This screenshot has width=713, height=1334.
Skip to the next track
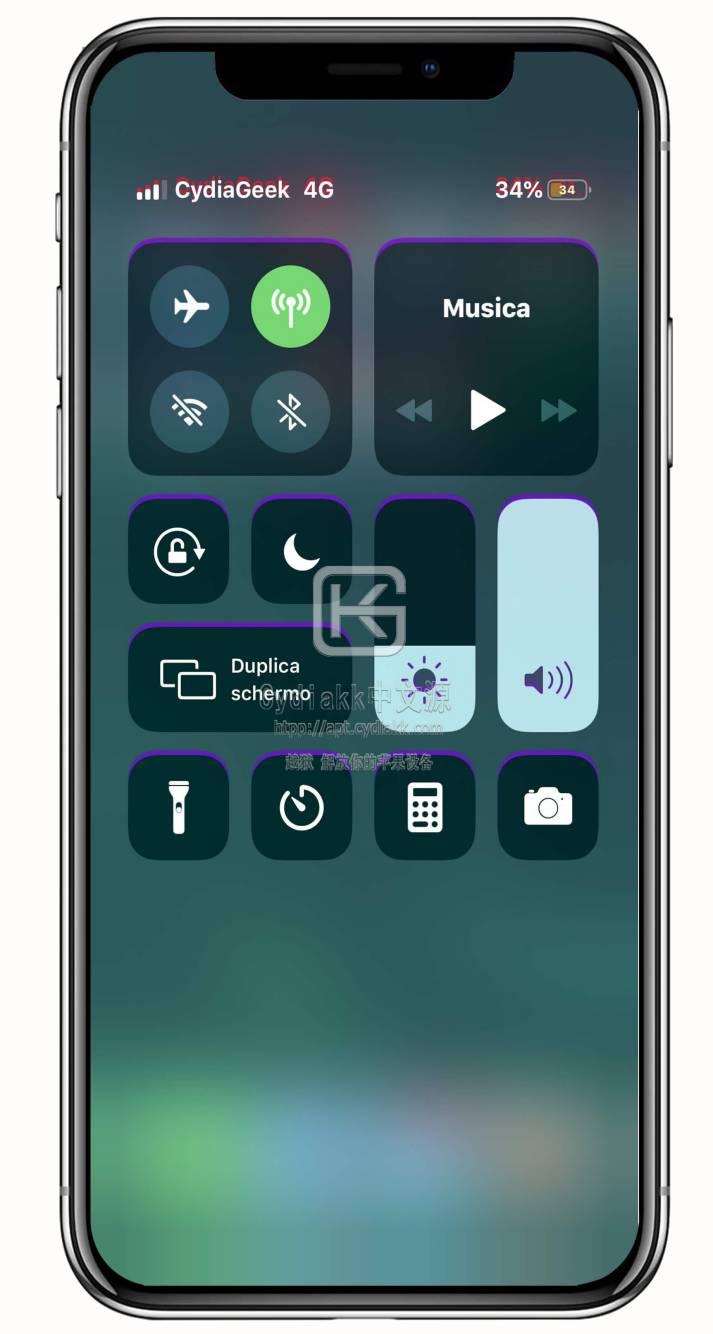click(558, 410)
